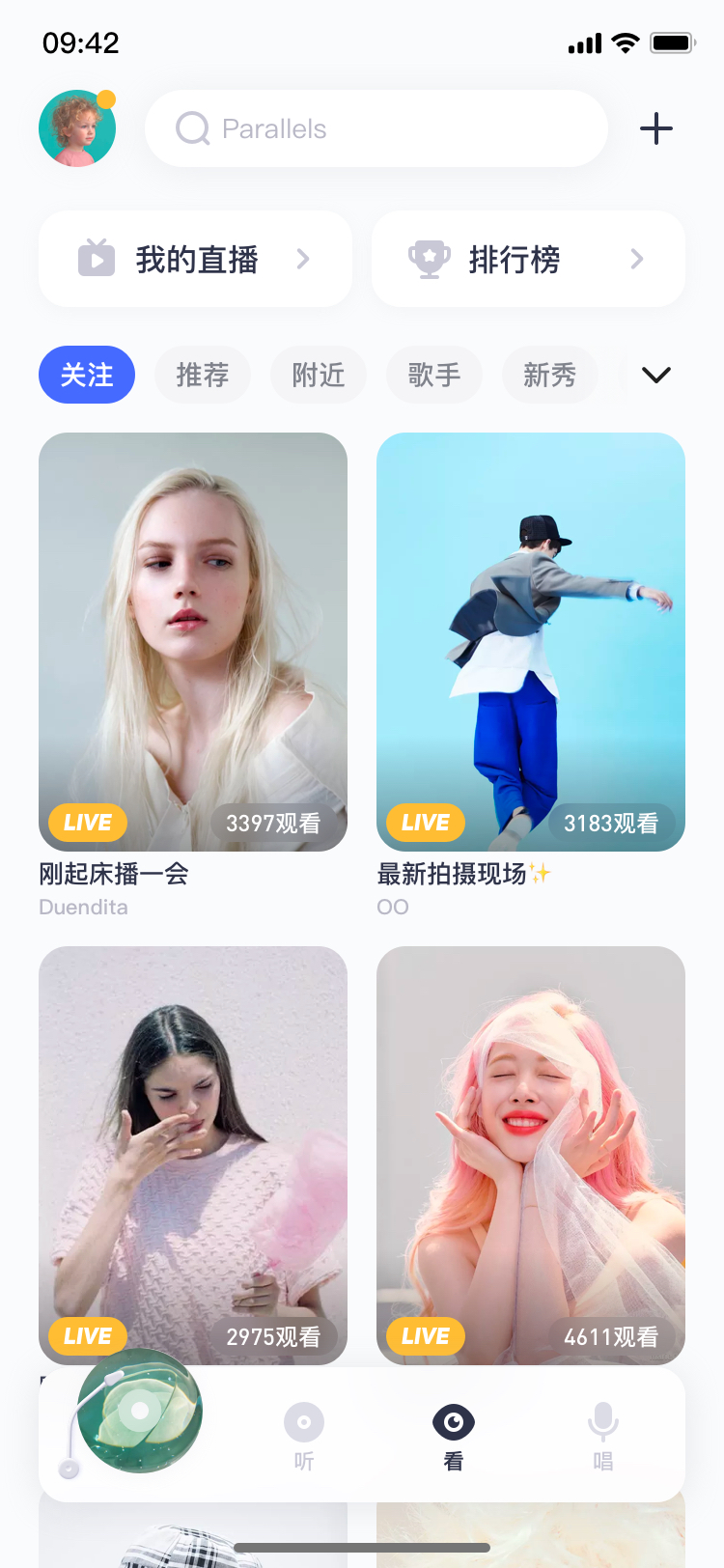Open the live stream 刚起床播一会
Viewport: 724px width, 1568px height.
[193, 642]
